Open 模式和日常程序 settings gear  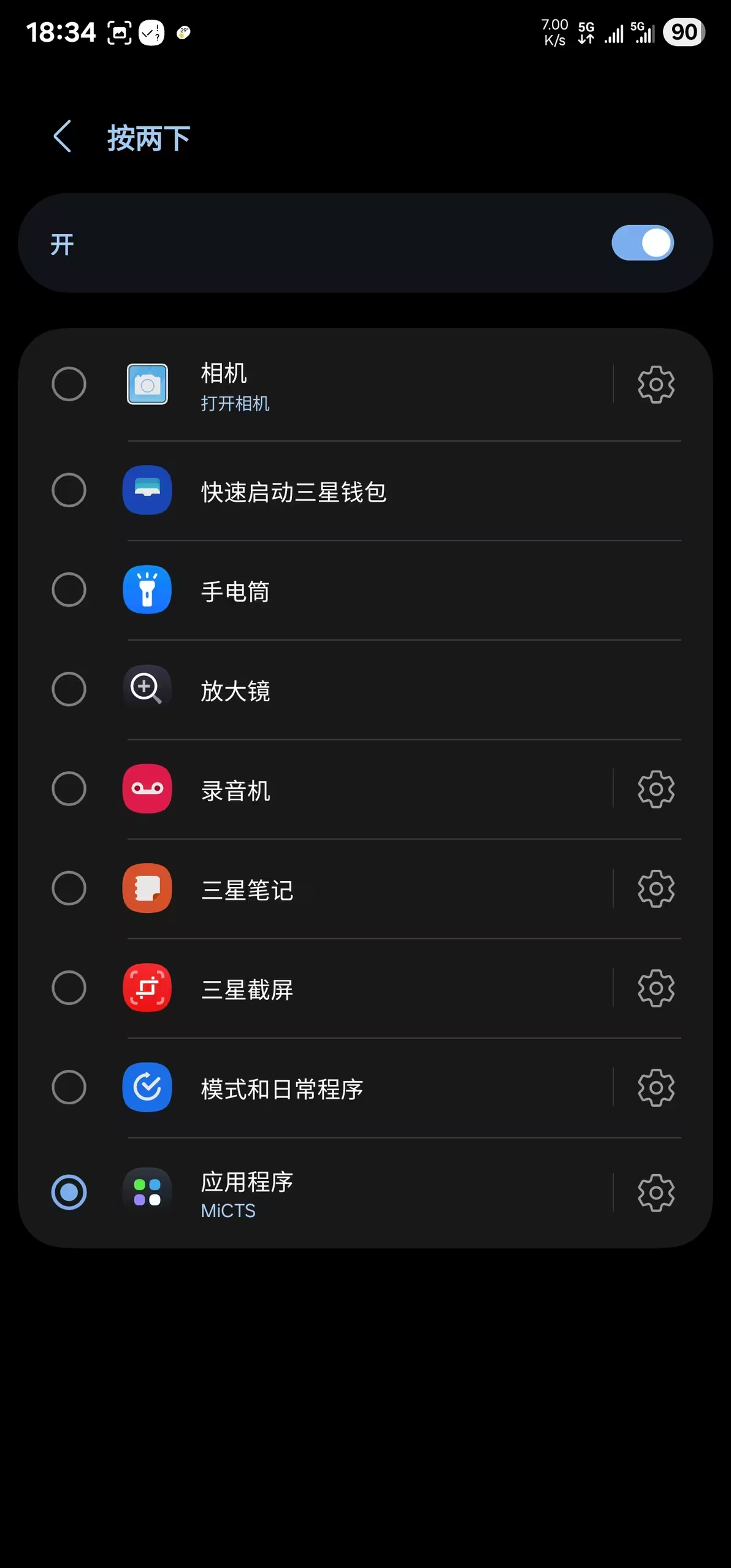point(656,1088)
